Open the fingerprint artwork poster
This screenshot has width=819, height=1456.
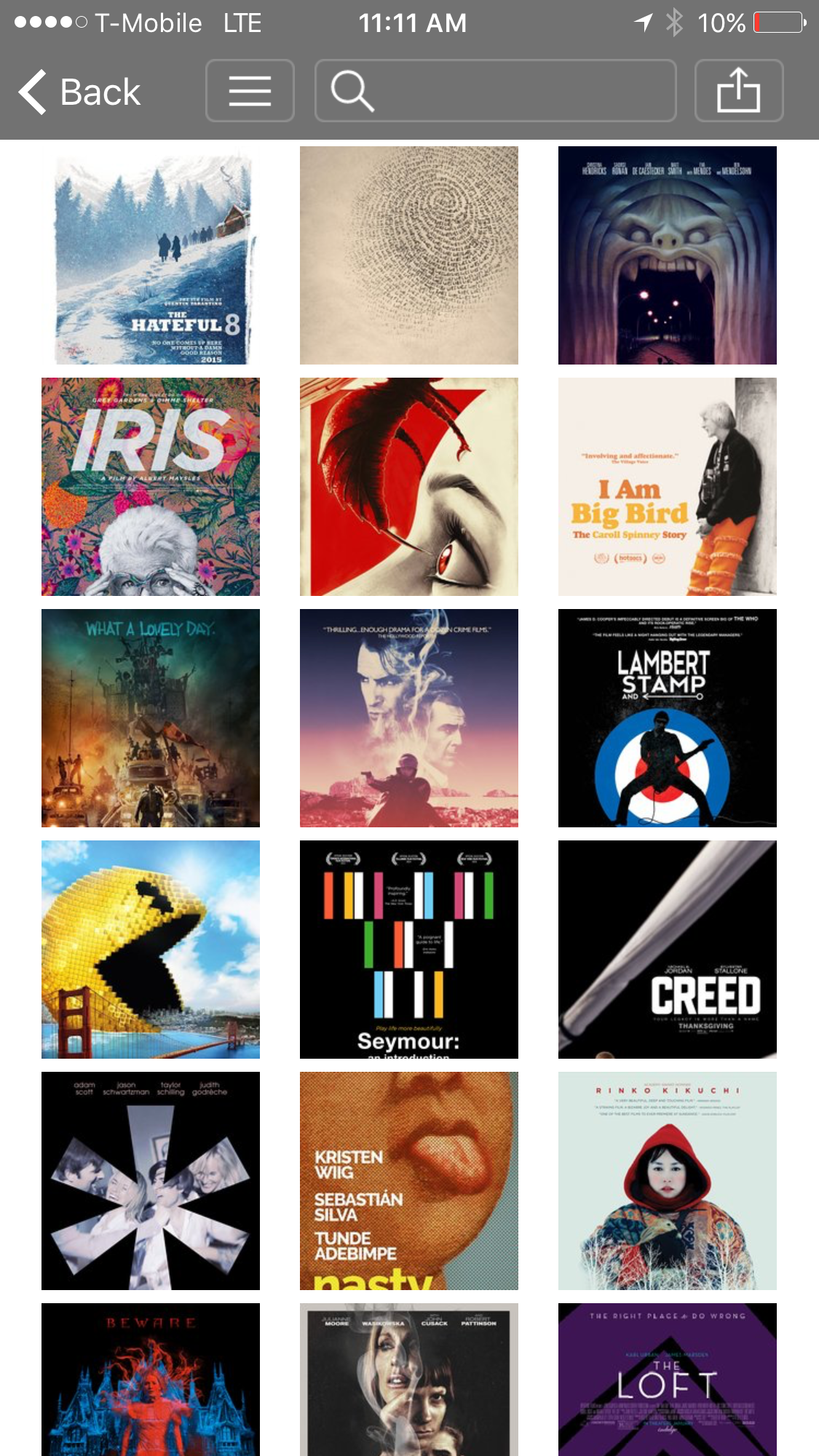(408, 255)
